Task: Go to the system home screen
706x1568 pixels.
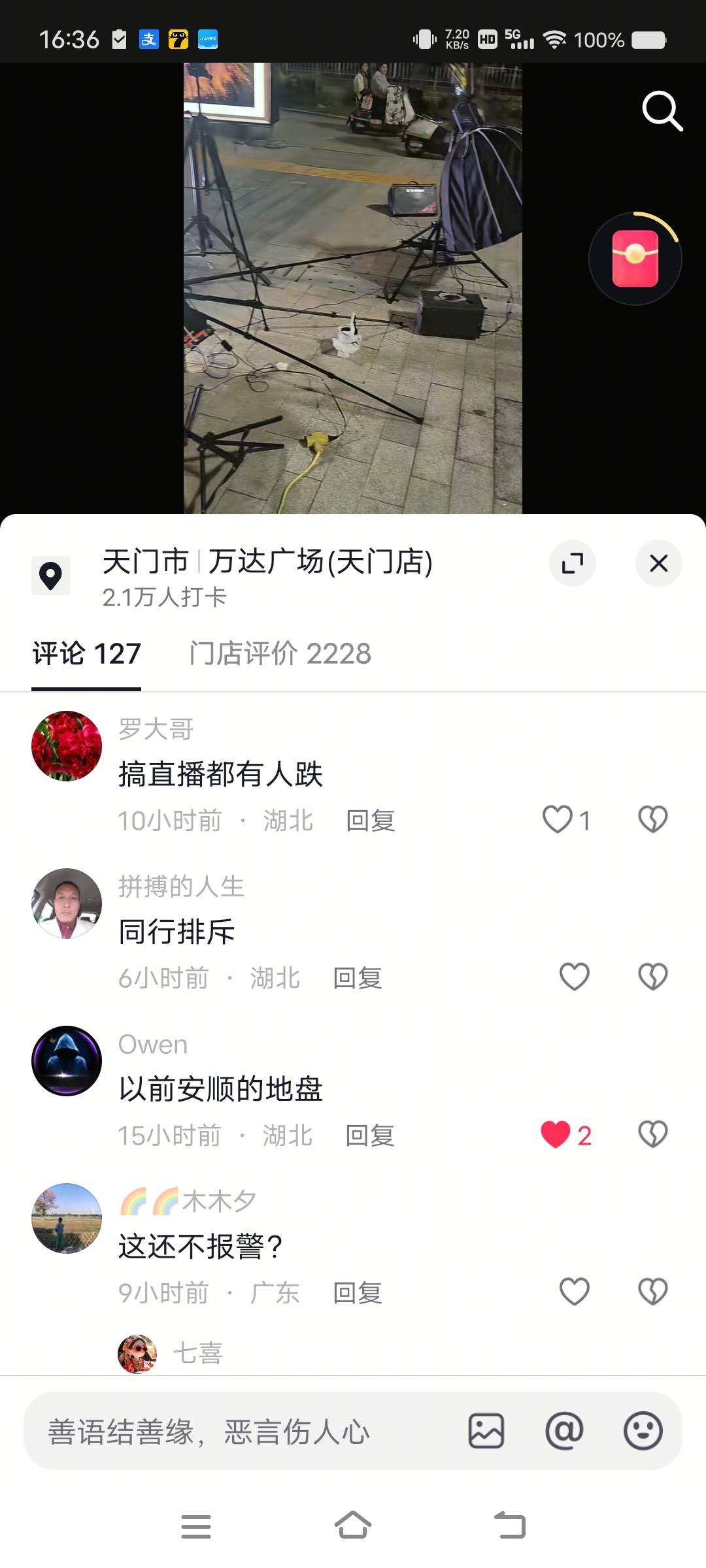Action: coord(353,1526)
